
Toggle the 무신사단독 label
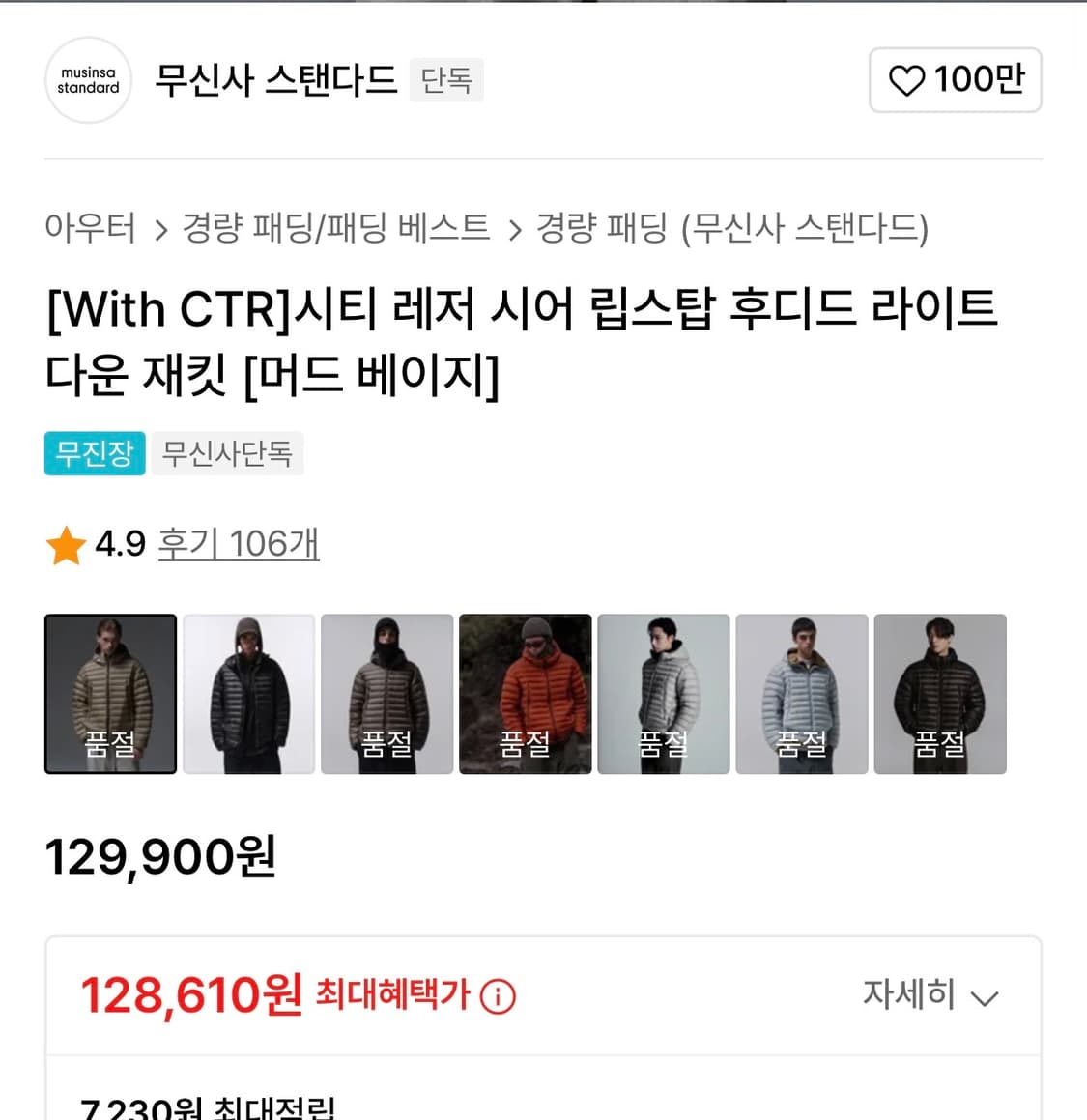pyautogui.click(x=227, y=453)
